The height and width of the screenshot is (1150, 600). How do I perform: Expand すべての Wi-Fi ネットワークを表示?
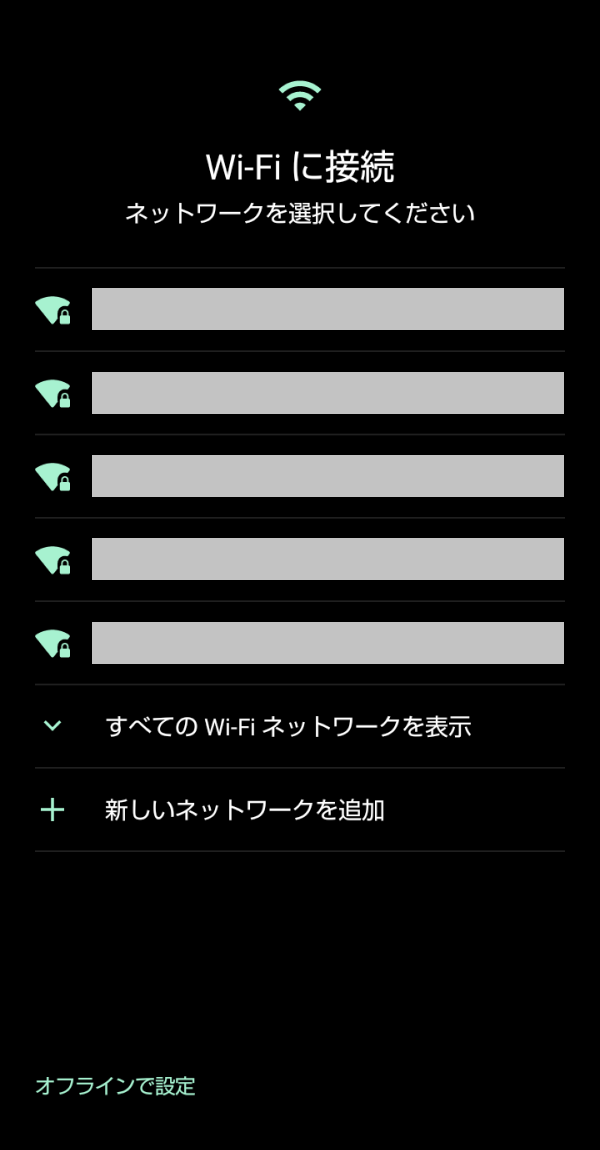299,726
